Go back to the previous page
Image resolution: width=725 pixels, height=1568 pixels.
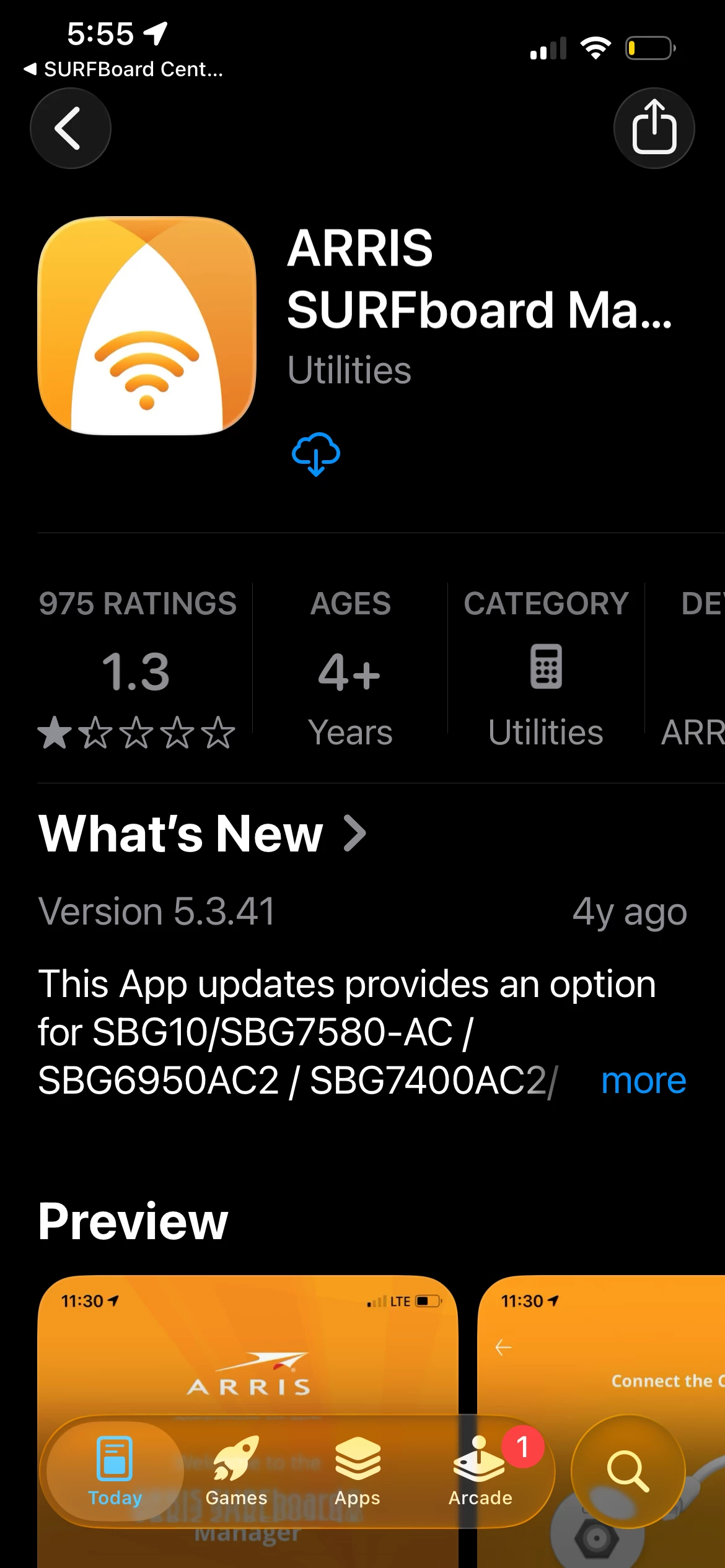click(70, 128)
